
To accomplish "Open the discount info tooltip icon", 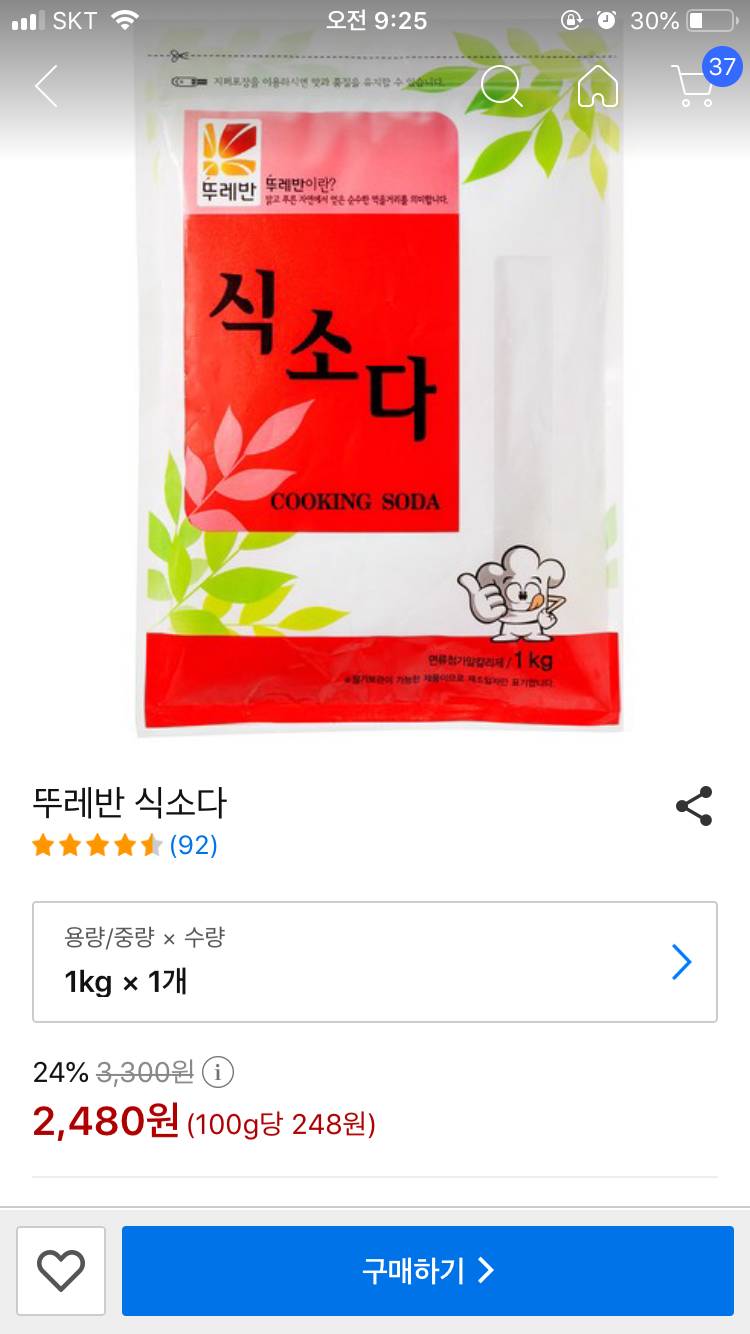I will click(x=218, y=1073).
